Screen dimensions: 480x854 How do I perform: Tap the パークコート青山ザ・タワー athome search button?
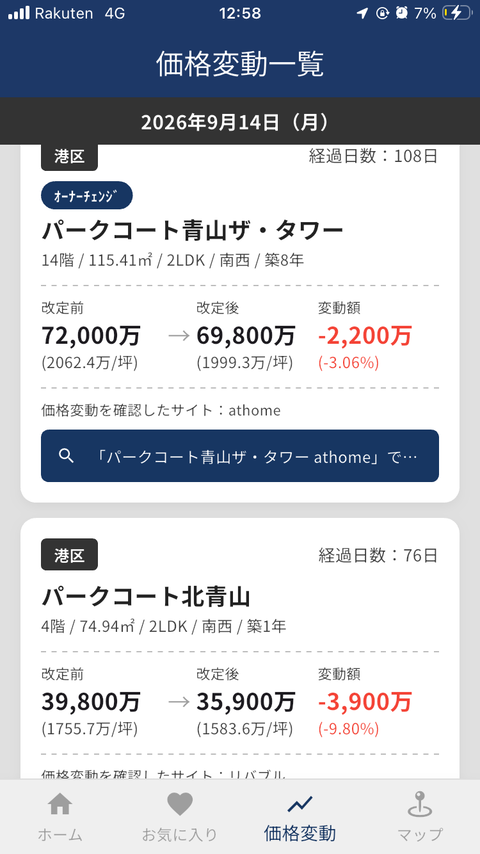240,456
